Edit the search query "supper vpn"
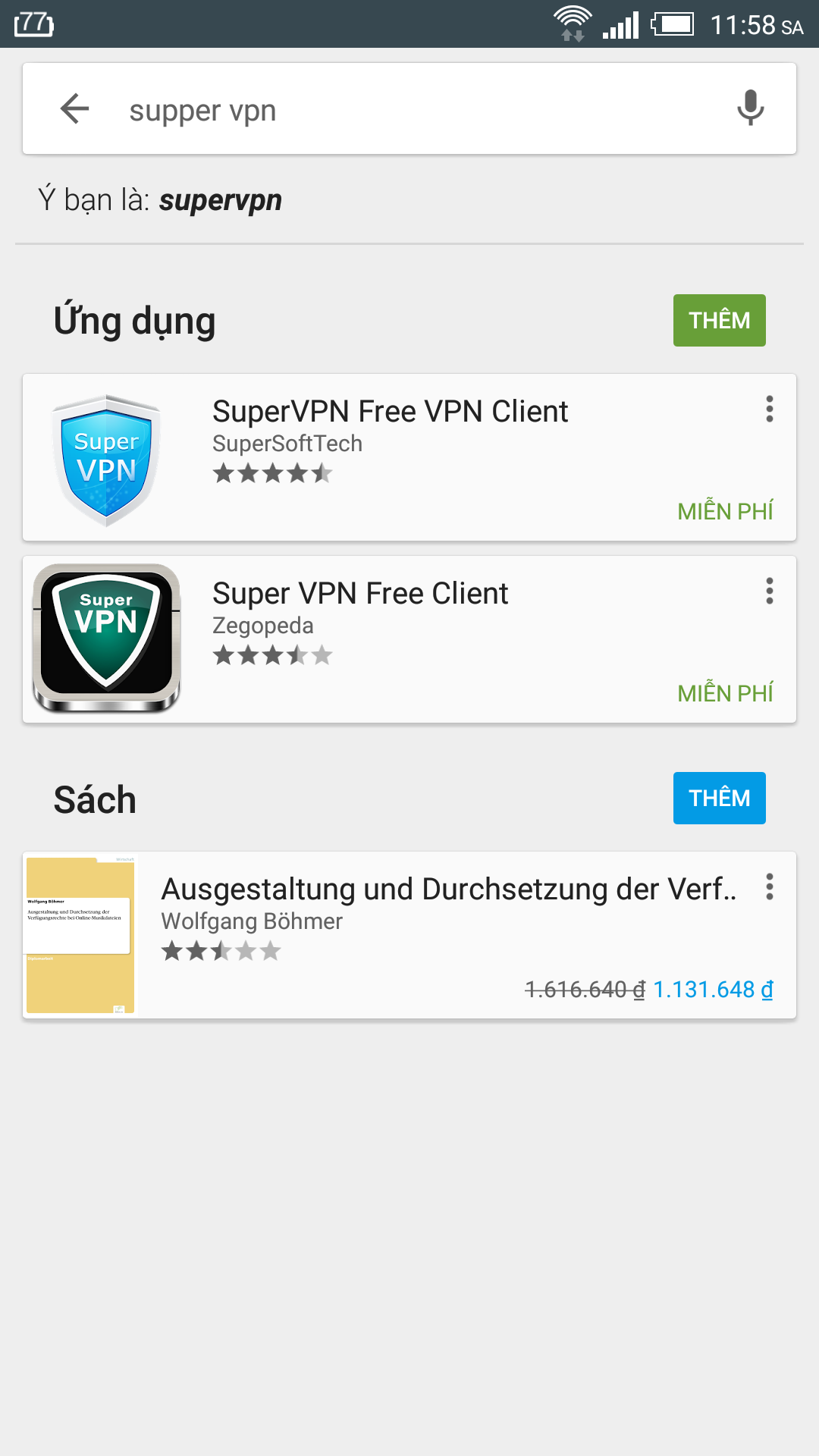The image size is (819, 1456). [x=379, y=111]
